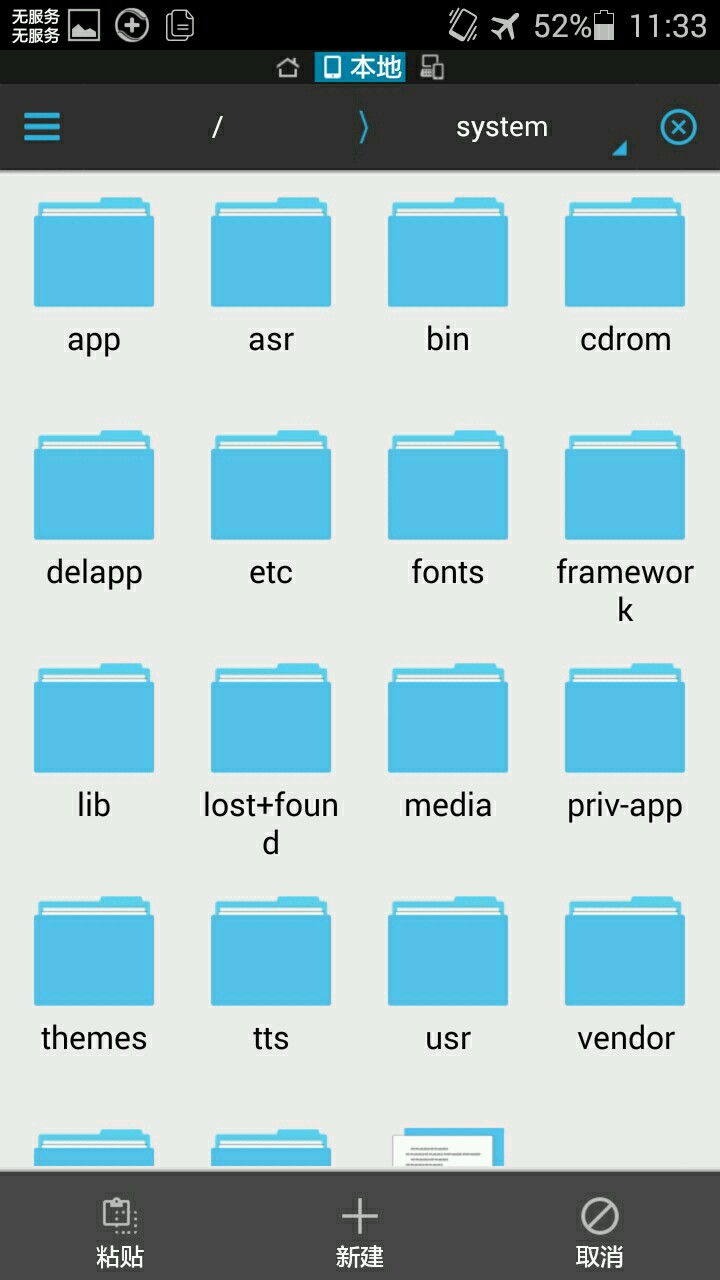The height and width of the screenshot is (1280, 720).
Task: Go to root directory in path bar
Action: pyautogui.click(x=217, y=127)
